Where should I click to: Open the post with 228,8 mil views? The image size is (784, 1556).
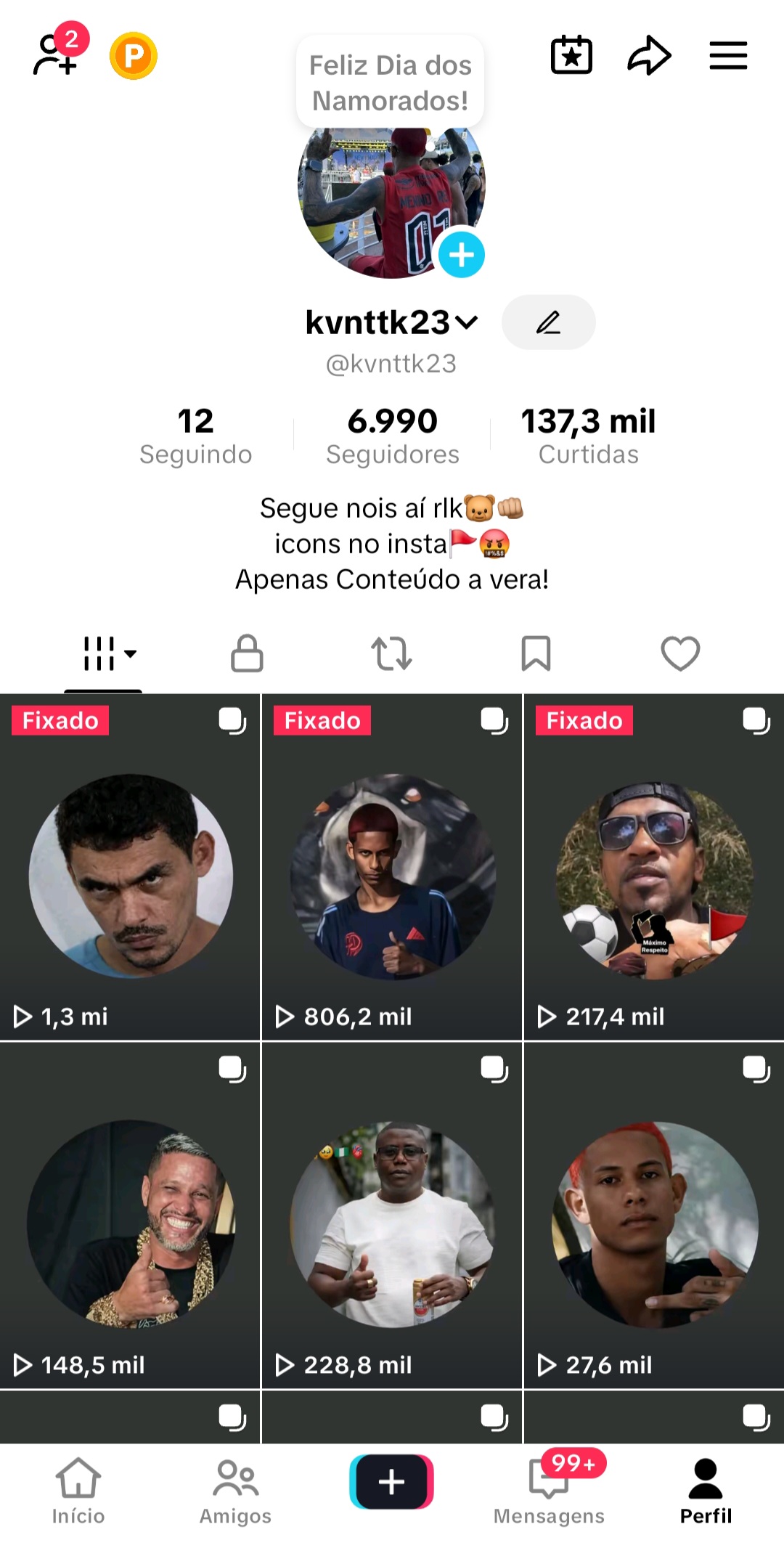pos(392,1216)
